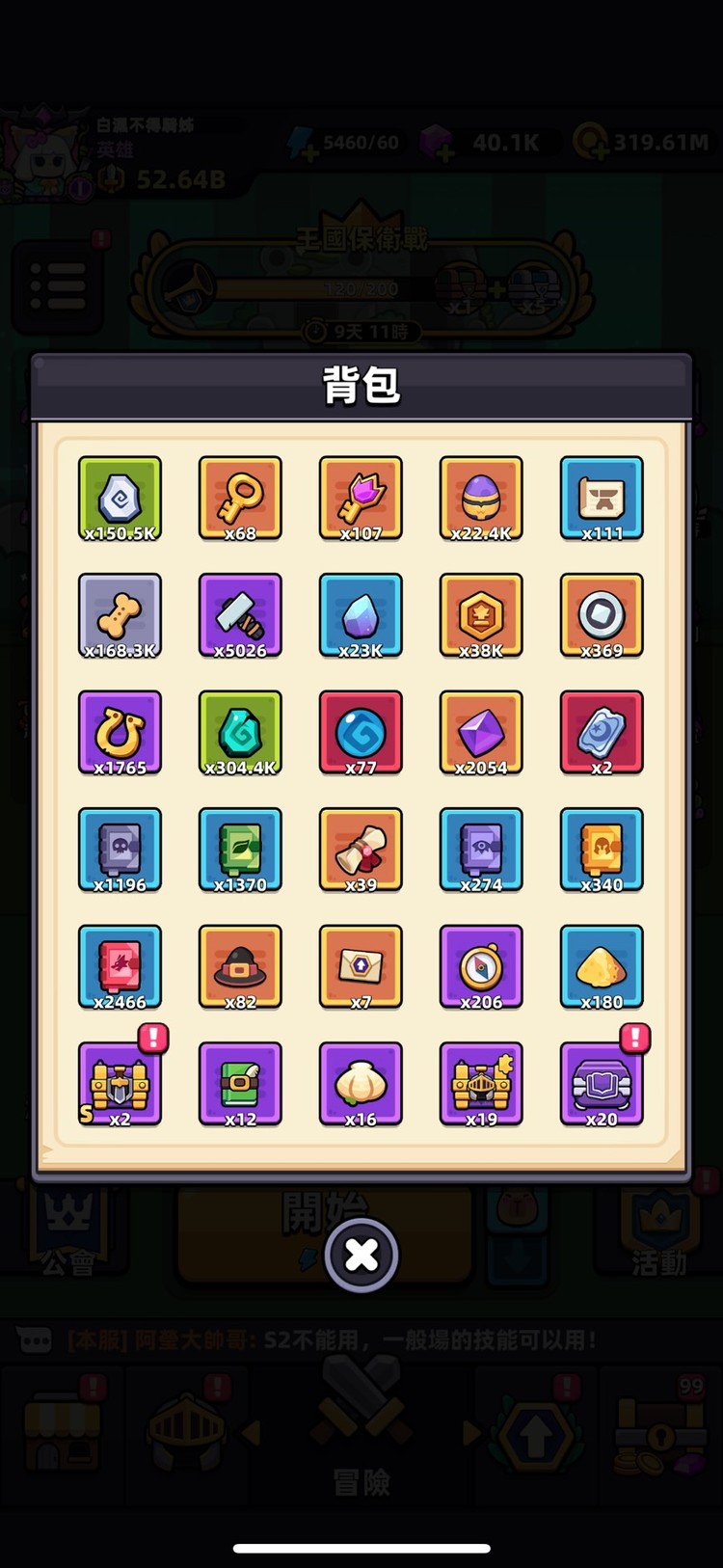This screenshot has width=723, height=1568.
Task: Open the golden key item x68
Action: [x=240, y=498]
